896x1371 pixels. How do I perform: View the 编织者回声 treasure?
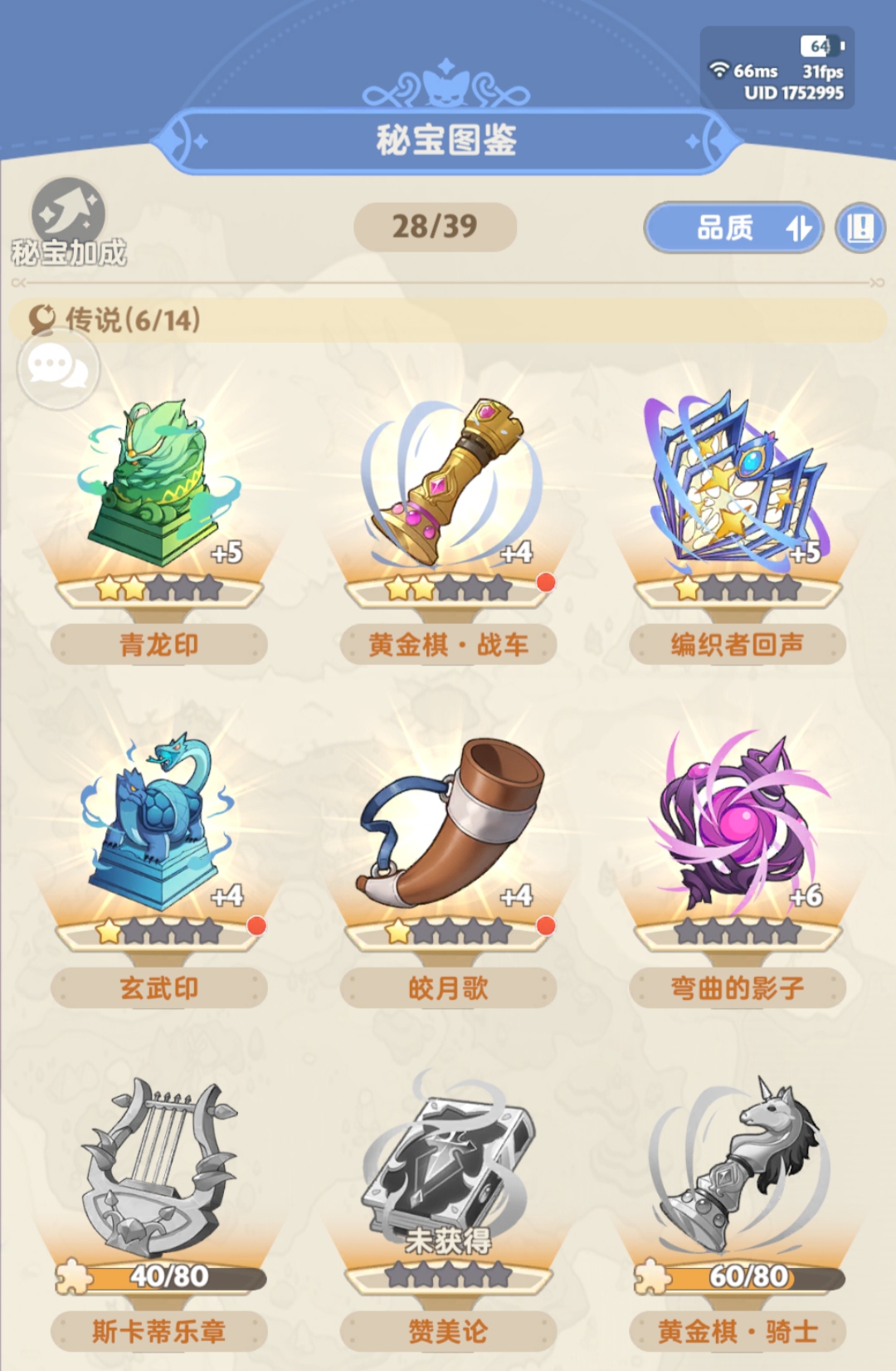pyautogui.click(x=737, y=498)
